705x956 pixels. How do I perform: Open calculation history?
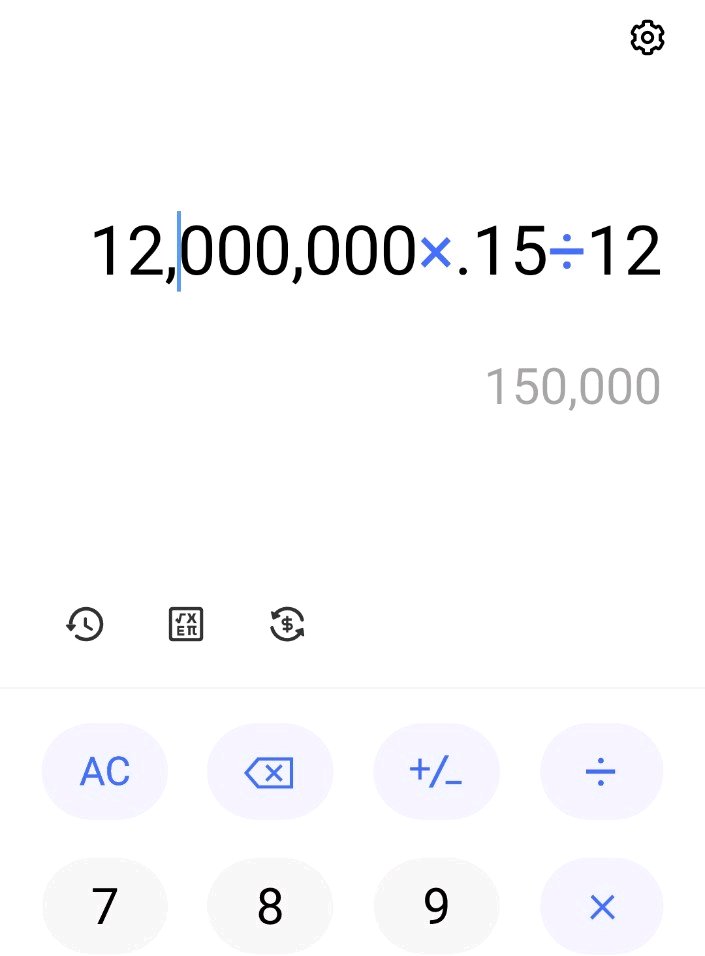pos(85,624)
